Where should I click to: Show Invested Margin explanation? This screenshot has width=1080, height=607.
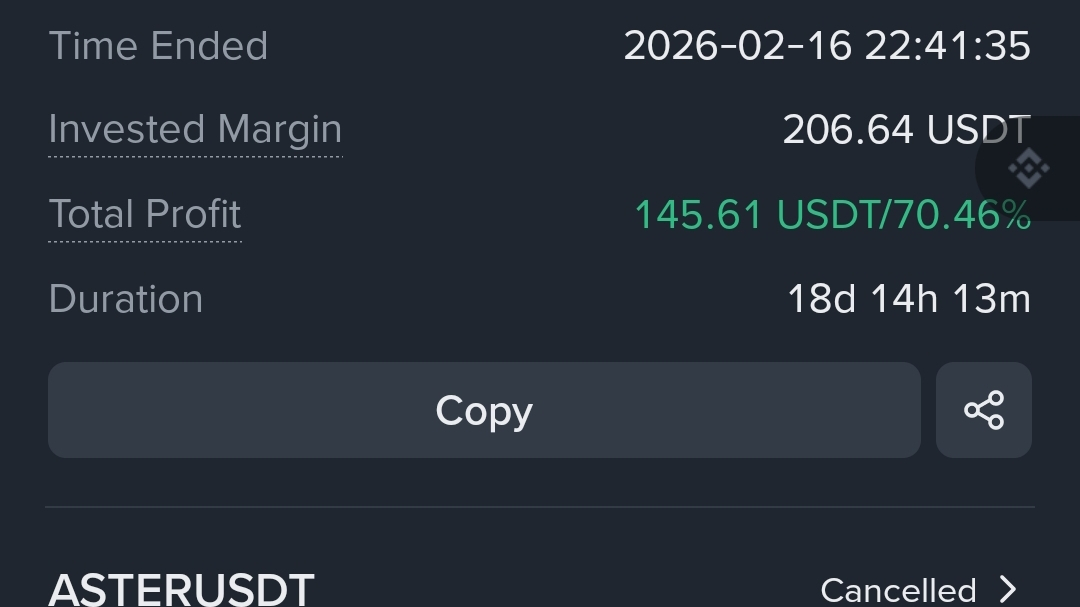click(x=195, y=130)
